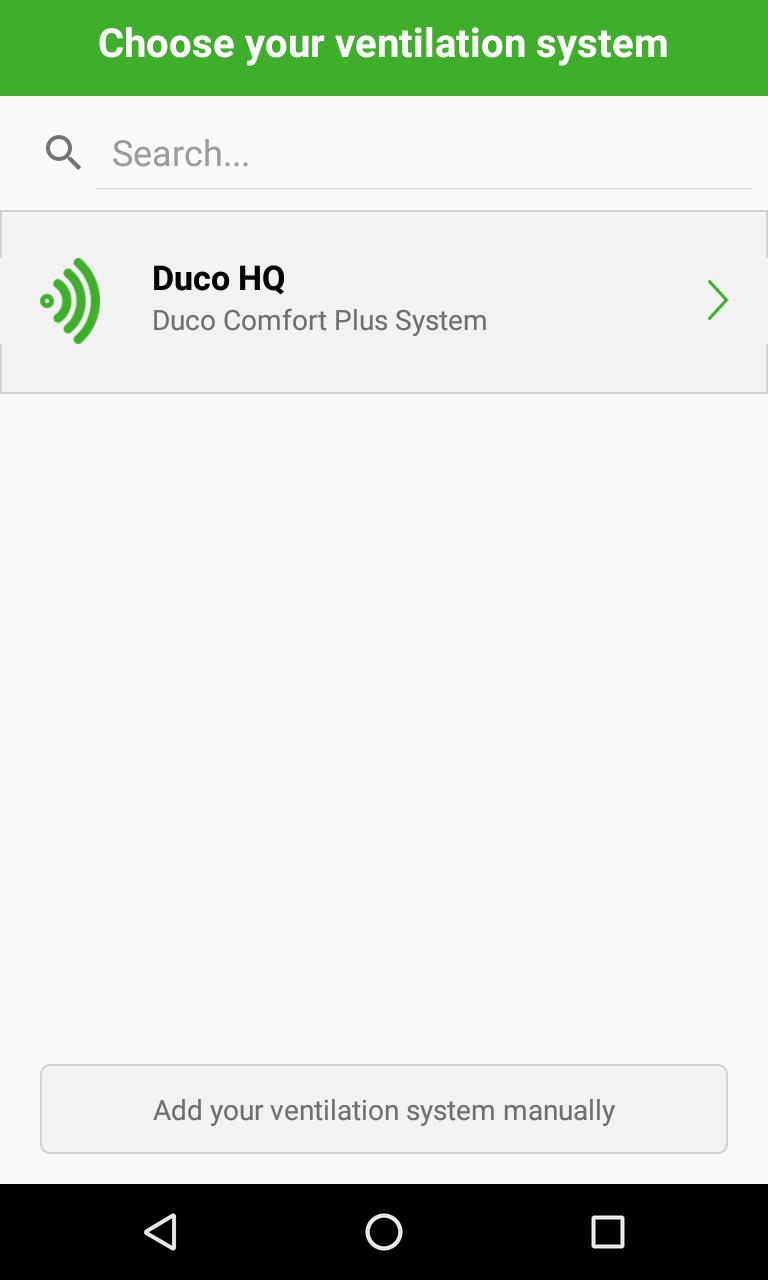Select the Duco HQ list entry

click(384, 300)
